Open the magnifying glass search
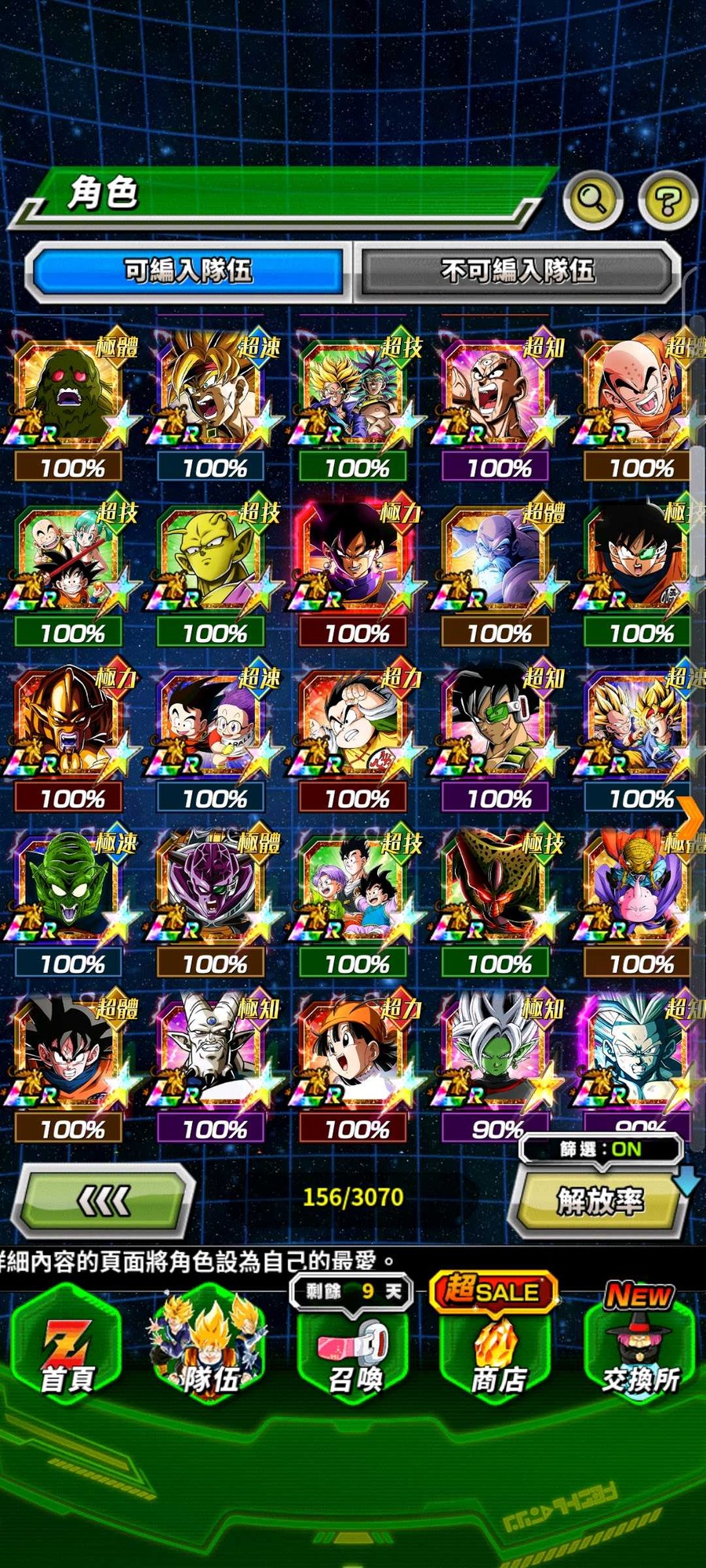 click(593, 199)
